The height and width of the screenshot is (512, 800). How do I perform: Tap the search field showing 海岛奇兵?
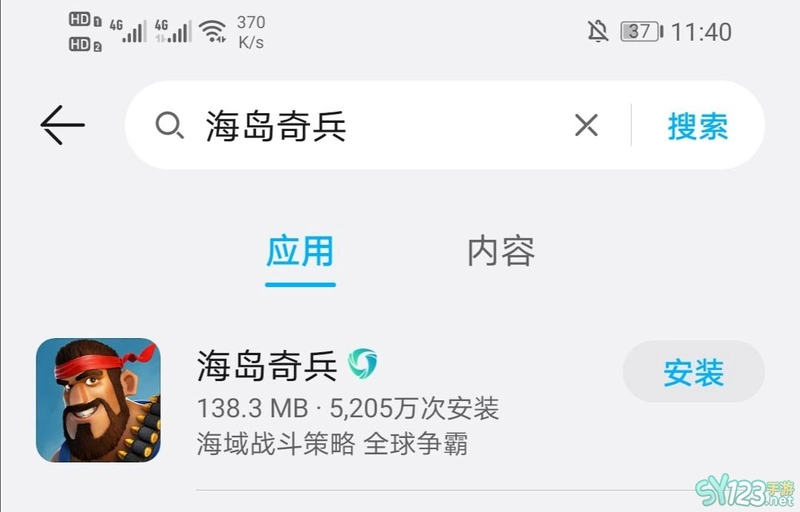coord(360,126)
